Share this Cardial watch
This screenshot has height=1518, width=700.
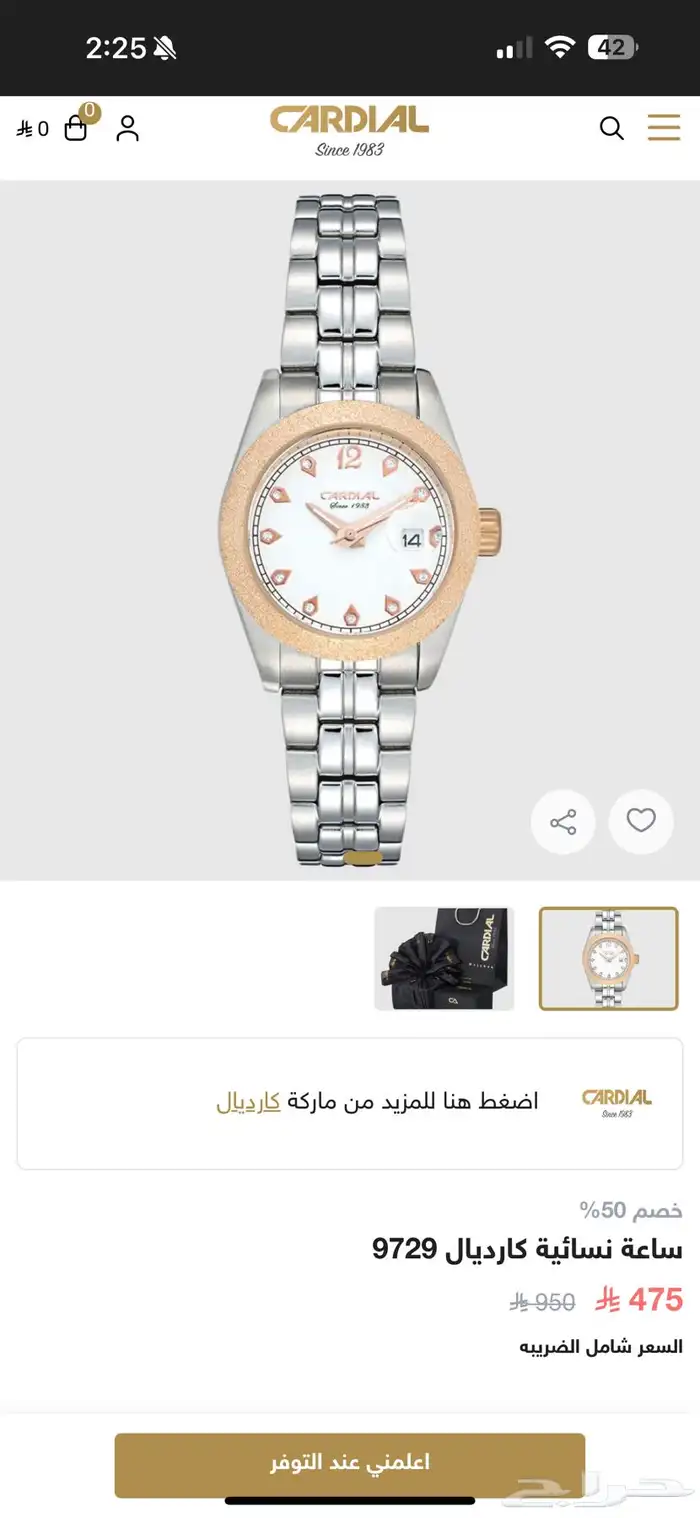coord(563,822)
